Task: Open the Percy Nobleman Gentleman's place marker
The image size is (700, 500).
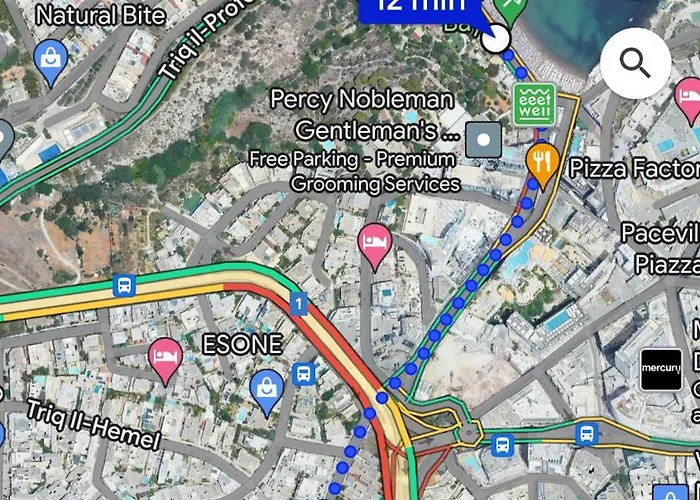Action: click(484, 141)
